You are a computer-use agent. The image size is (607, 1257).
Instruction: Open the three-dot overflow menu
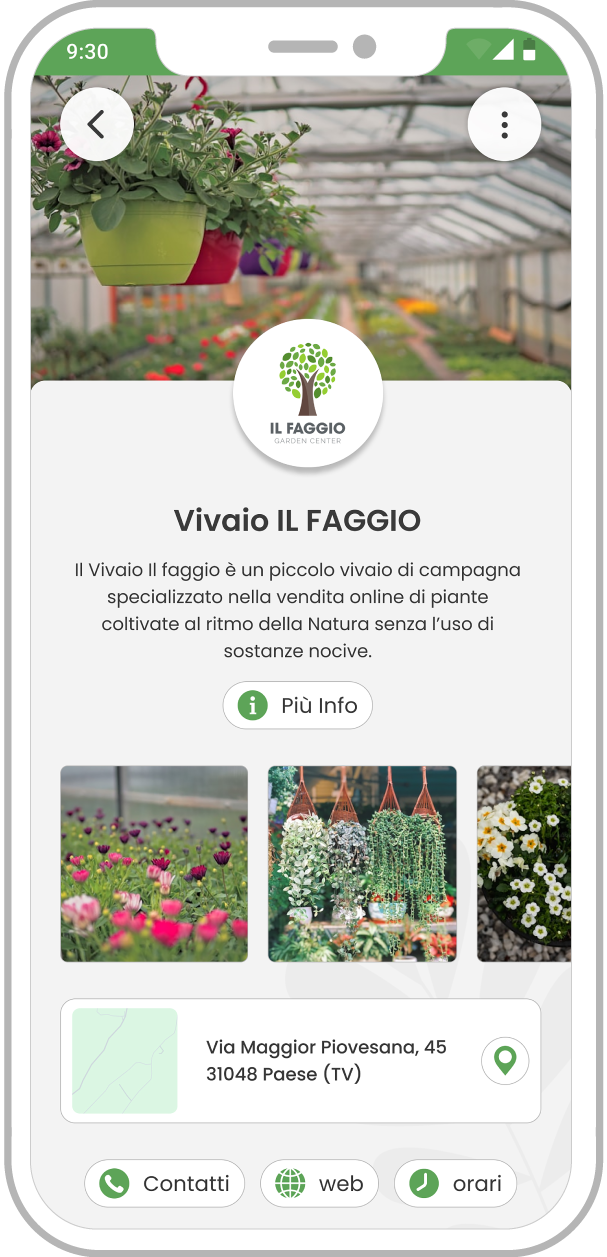(504, 125)
